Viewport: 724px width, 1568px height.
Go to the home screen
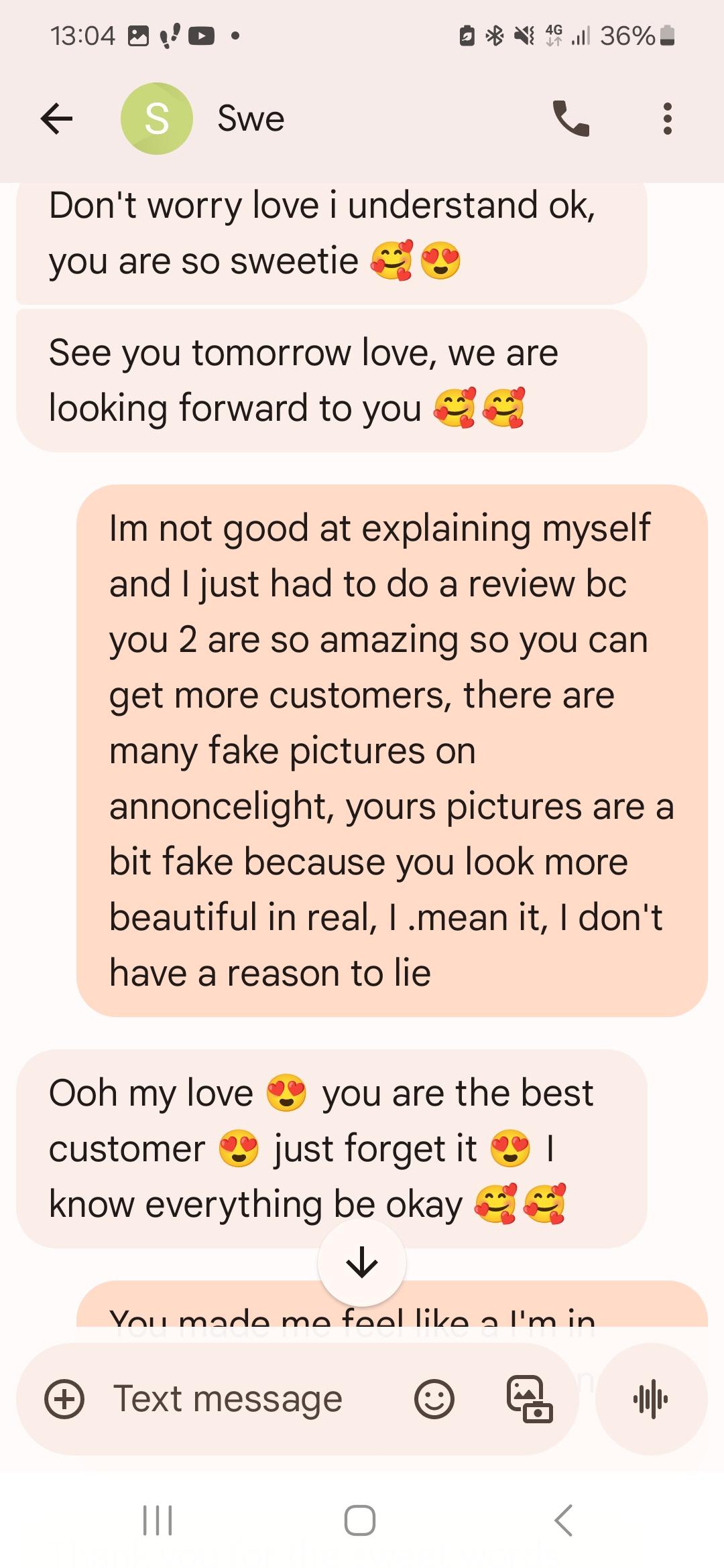(x=360, y=1520)
